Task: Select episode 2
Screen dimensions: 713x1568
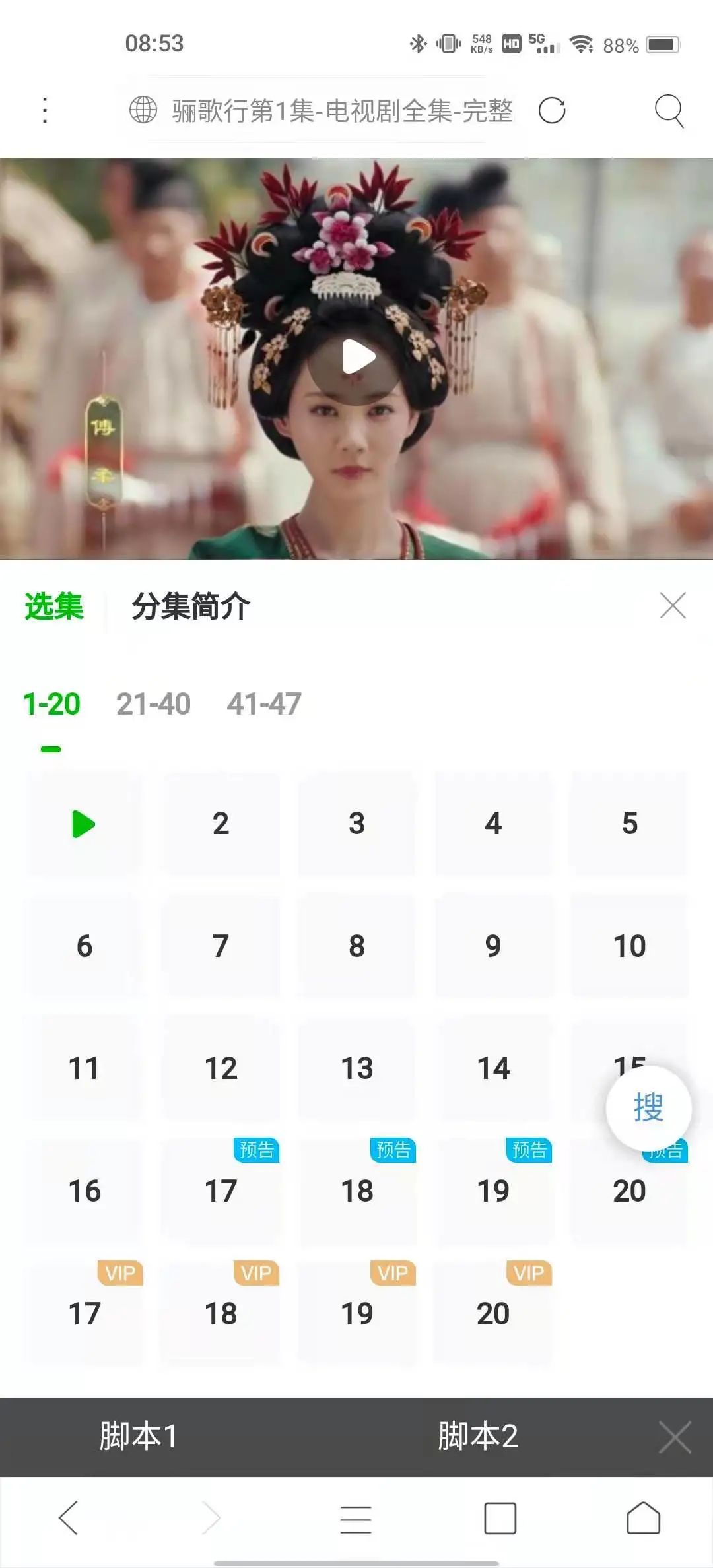Action: click(221, 824)
